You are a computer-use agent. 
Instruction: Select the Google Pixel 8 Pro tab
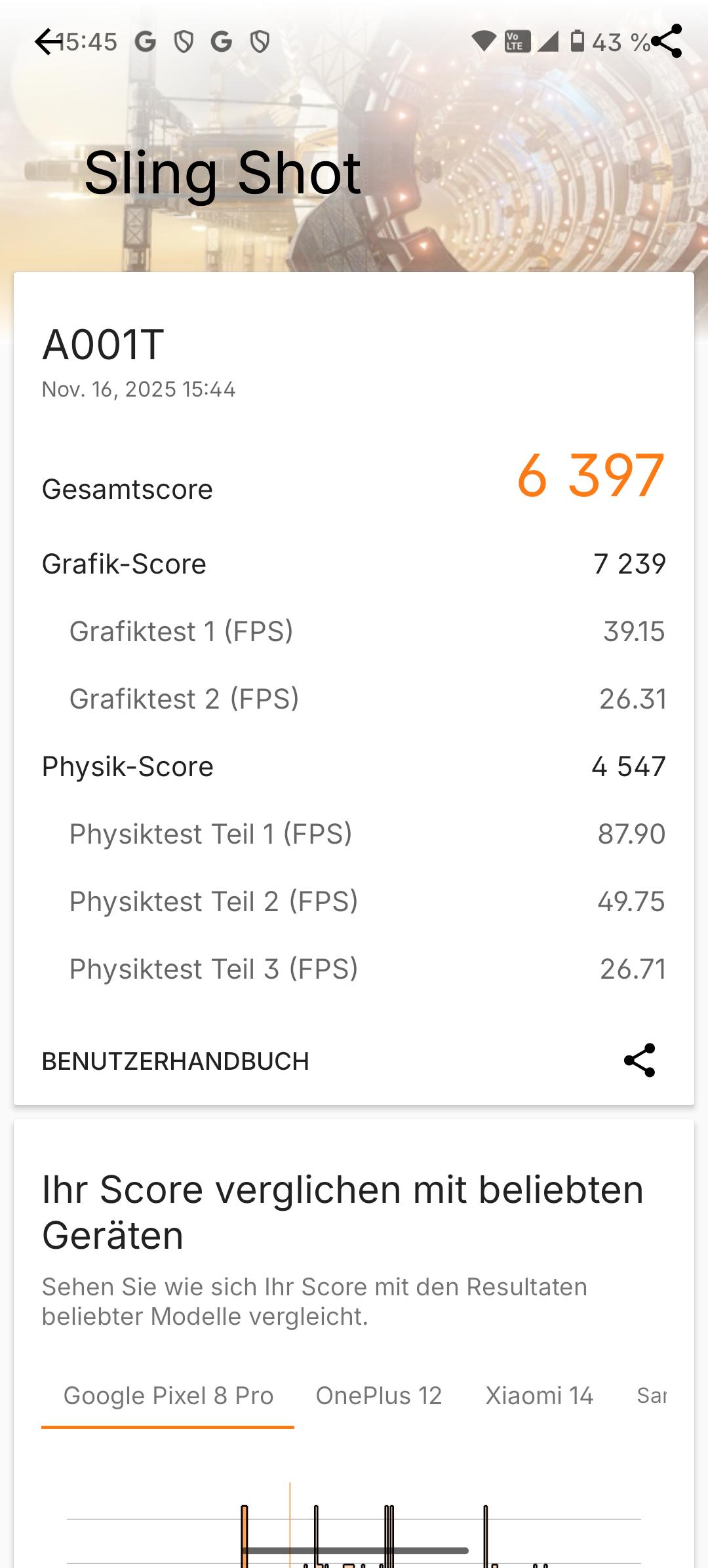coord(168,1396)
